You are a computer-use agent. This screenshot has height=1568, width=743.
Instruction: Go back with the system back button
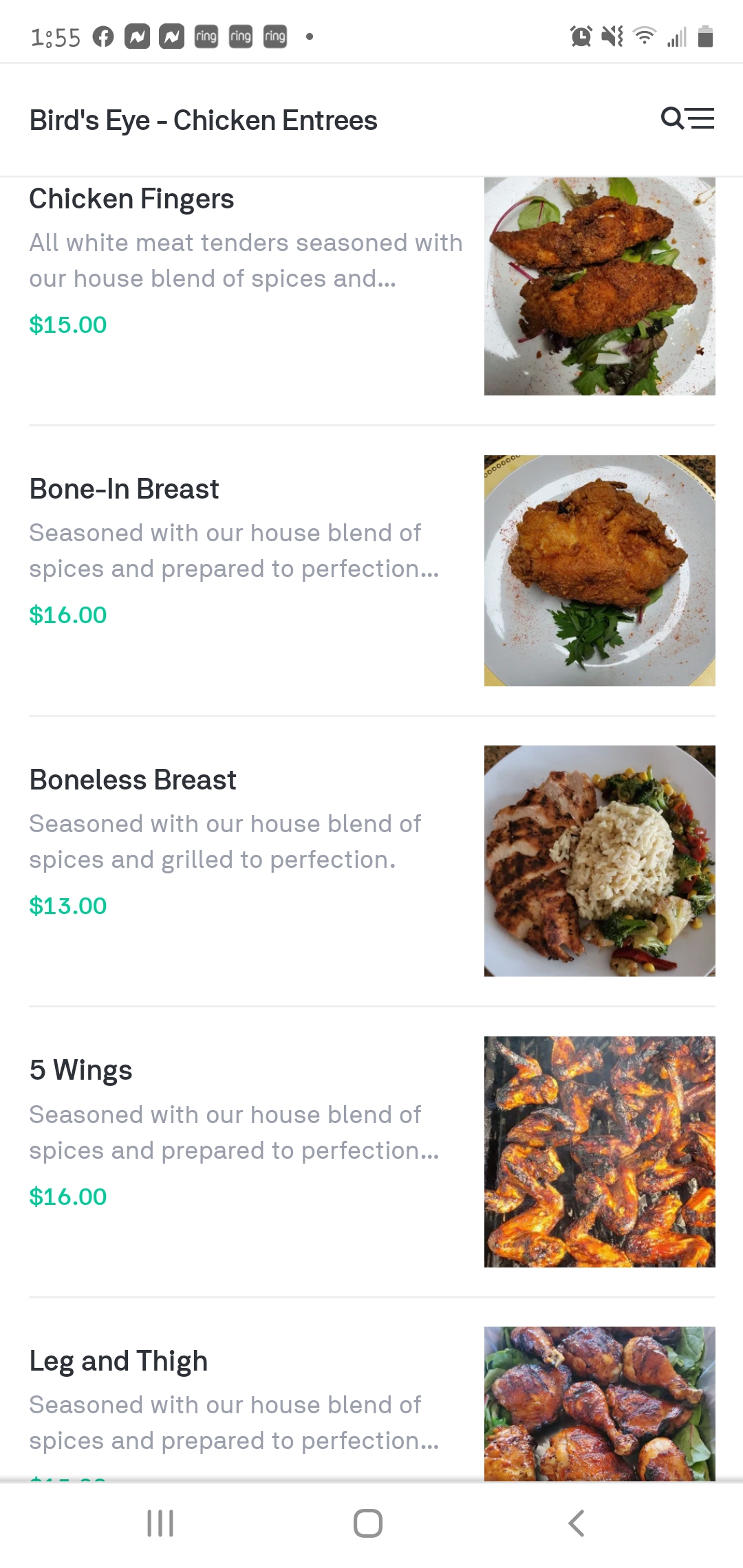tap(577, 1523)
